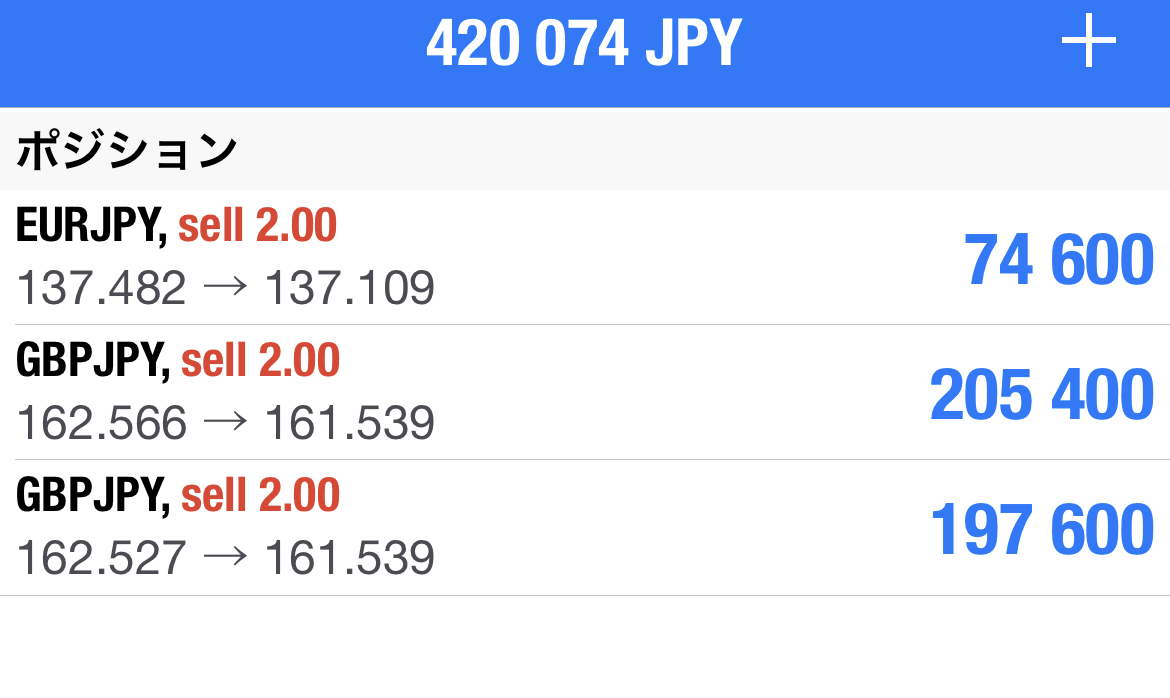Open the EURJPY sell 2.00 position
Viewport: 1170px width, 698px height.
coord(585,258)
